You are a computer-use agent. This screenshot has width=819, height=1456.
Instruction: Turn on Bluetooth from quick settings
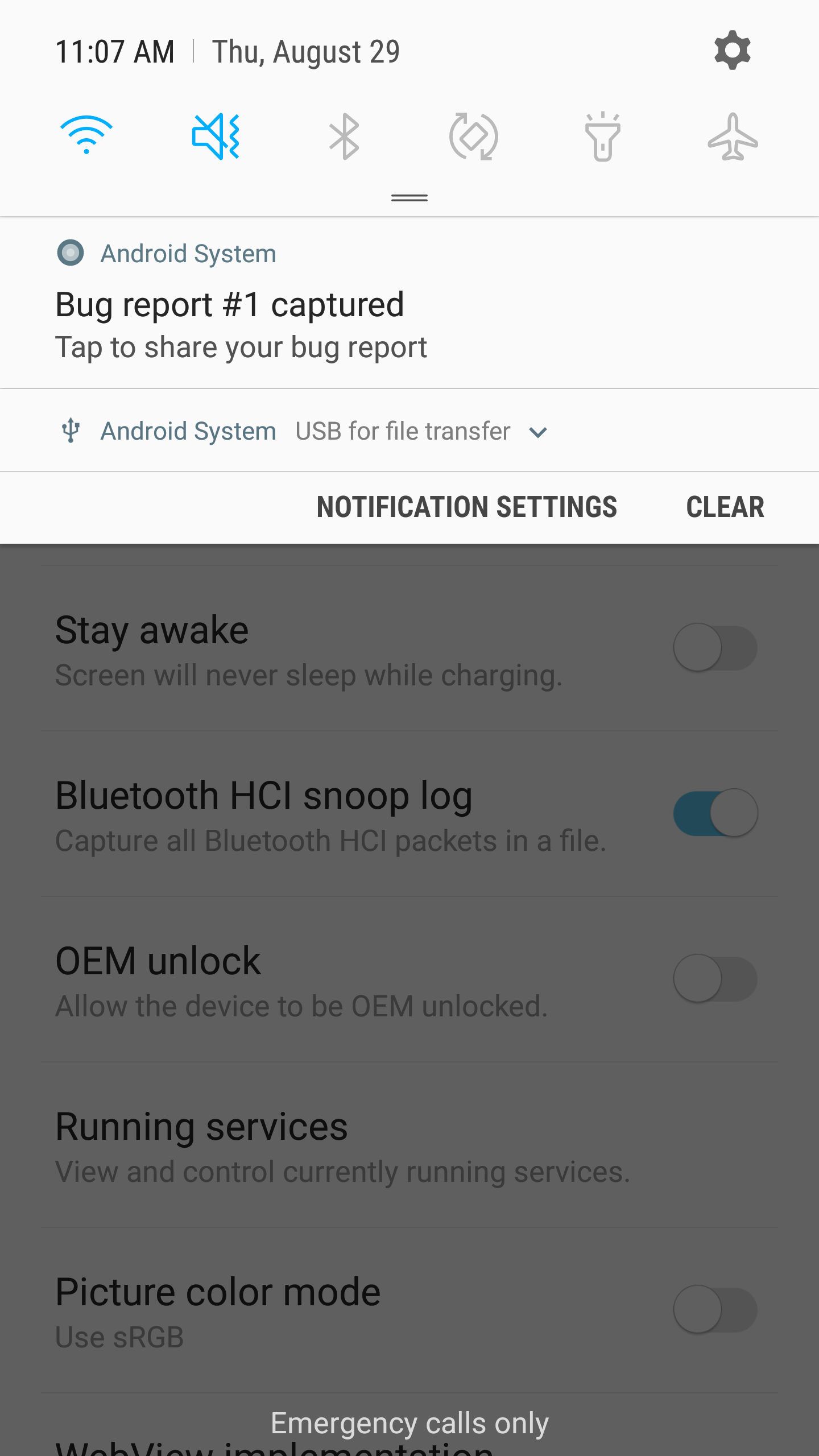(x=345, y=136)
